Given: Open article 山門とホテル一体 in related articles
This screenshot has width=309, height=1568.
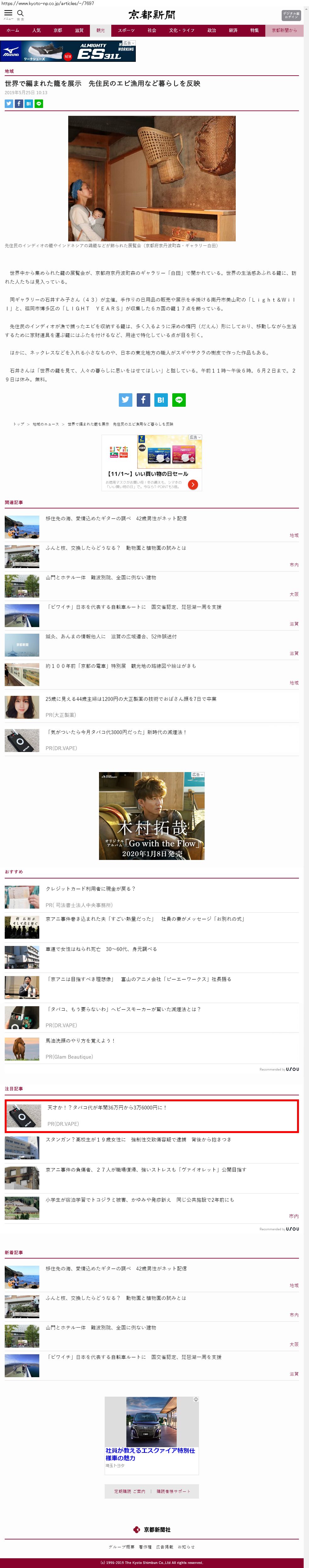Looking at the screenshot, I should click(x=101, y=578).
